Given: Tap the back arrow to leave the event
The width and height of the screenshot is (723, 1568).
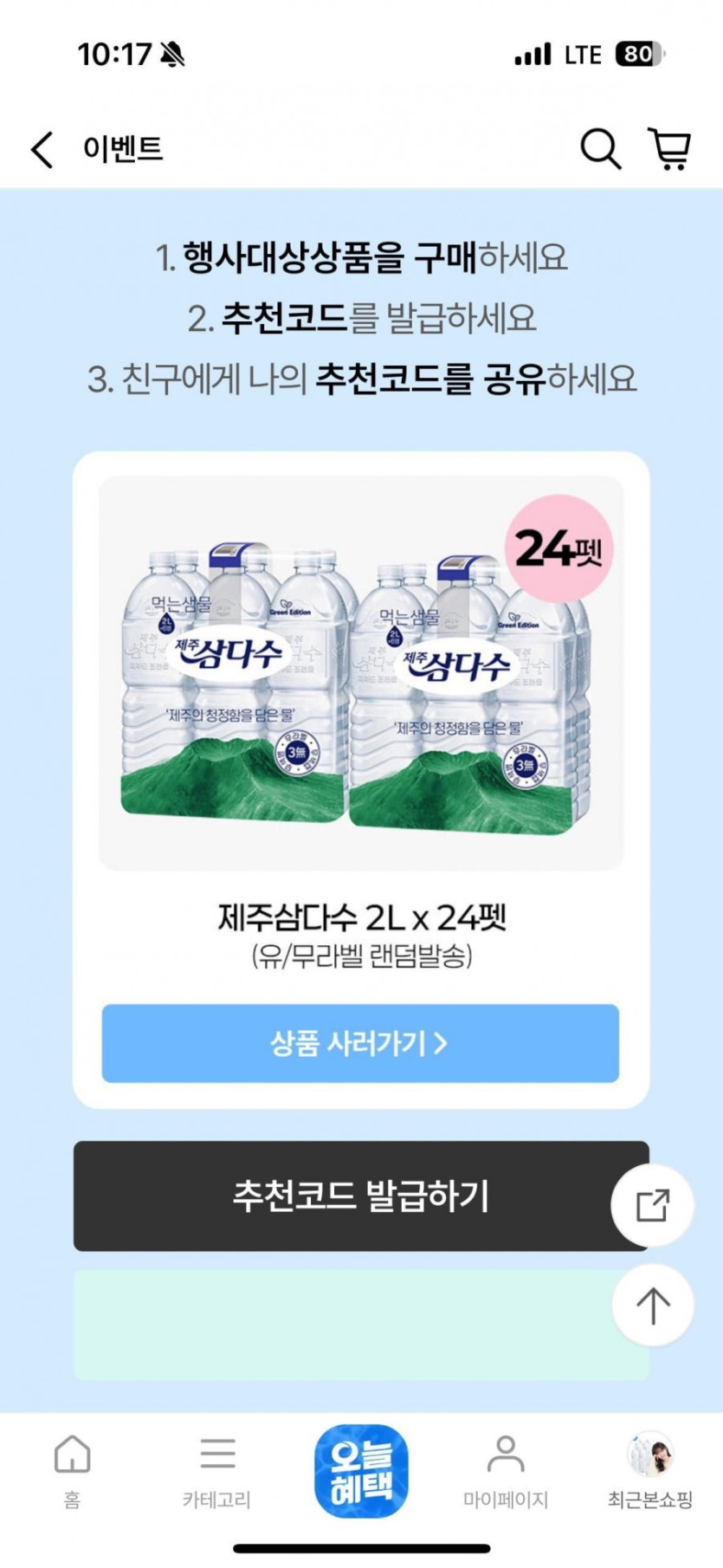Looking at the screenshot, I should (x=42, y=148).
